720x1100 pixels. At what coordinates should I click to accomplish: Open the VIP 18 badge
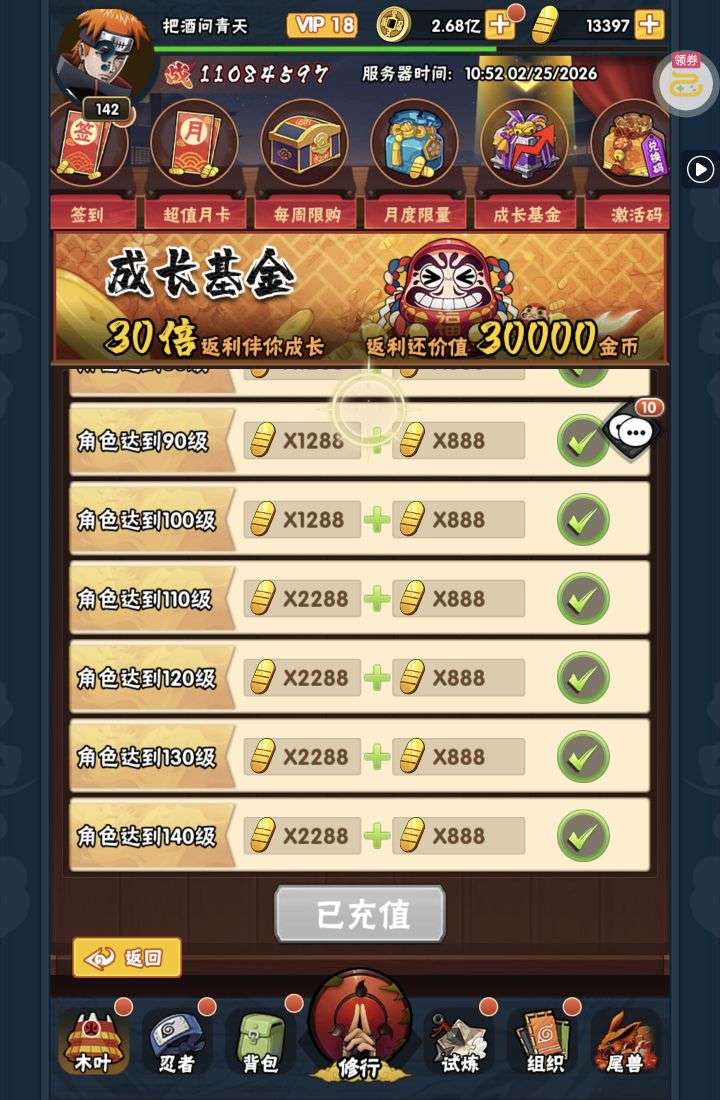[x=321, y=25]
